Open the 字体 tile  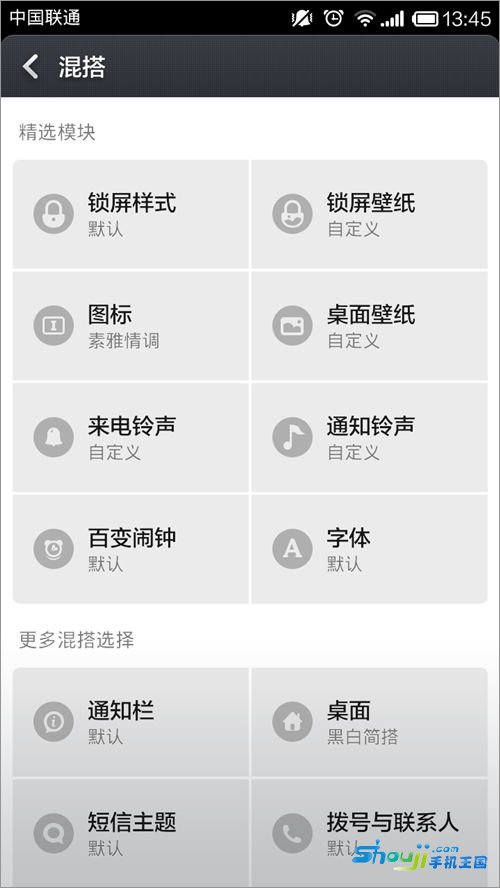[x=370, y=549]
